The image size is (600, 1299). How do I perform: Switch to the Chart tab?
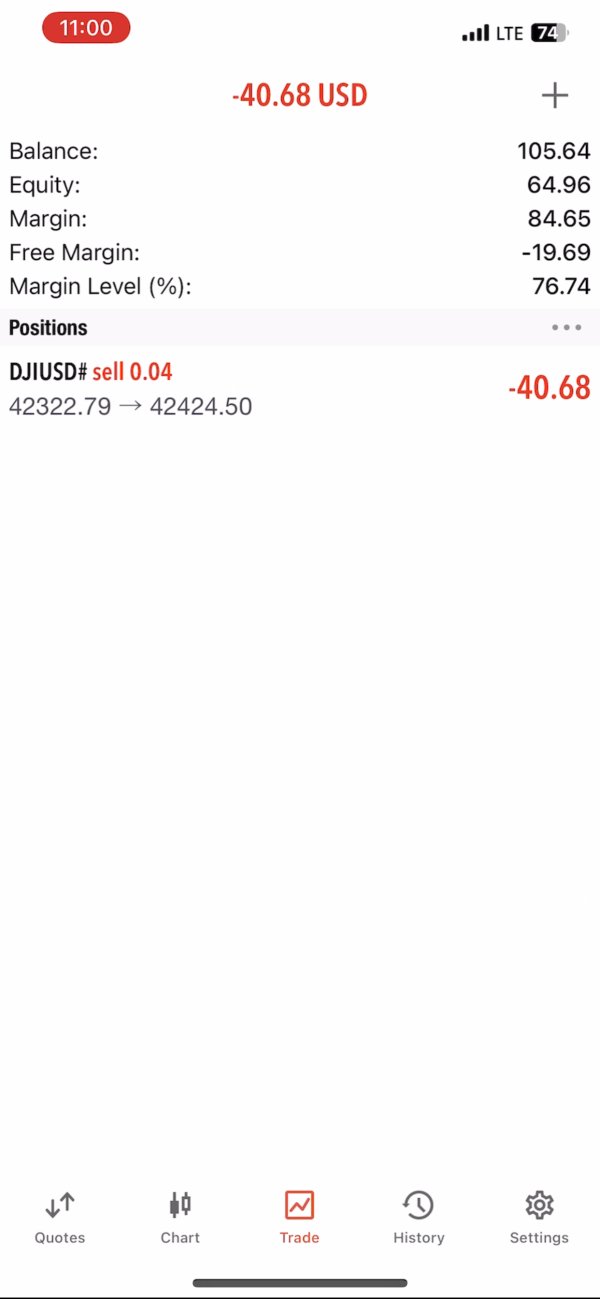click(180, 1217)
